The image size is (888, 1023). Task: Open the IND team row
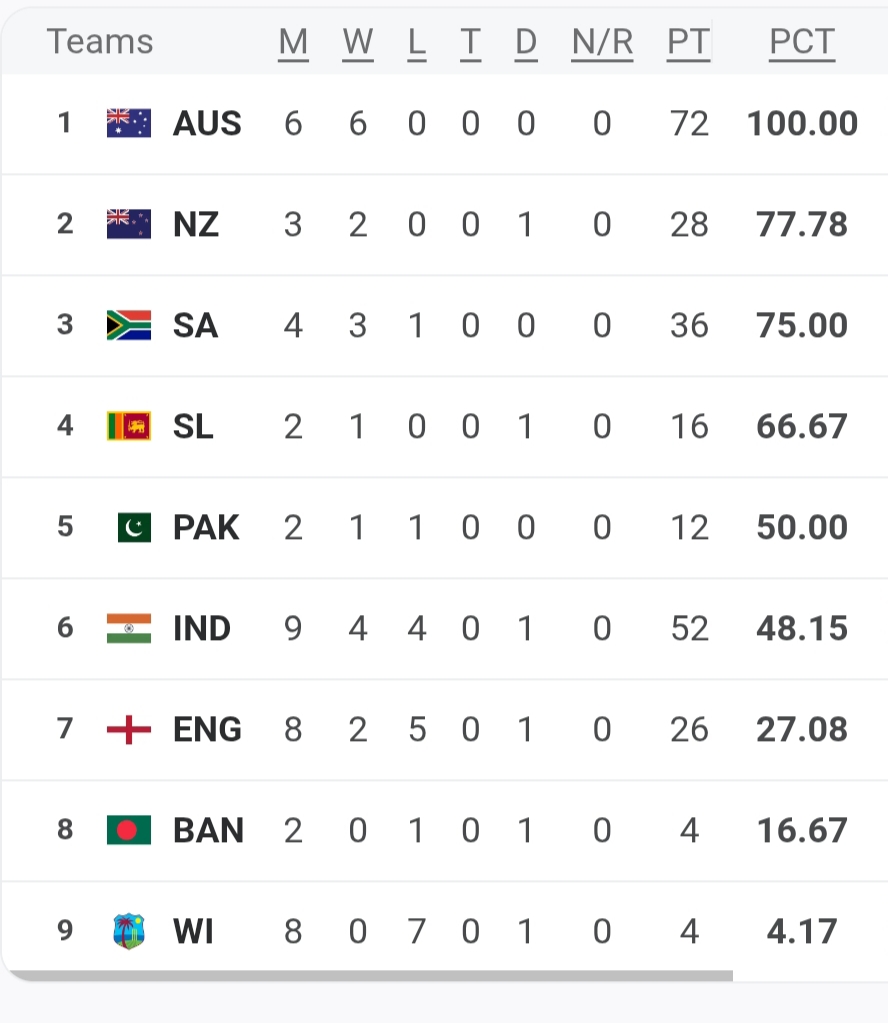[x=202, y=629]
